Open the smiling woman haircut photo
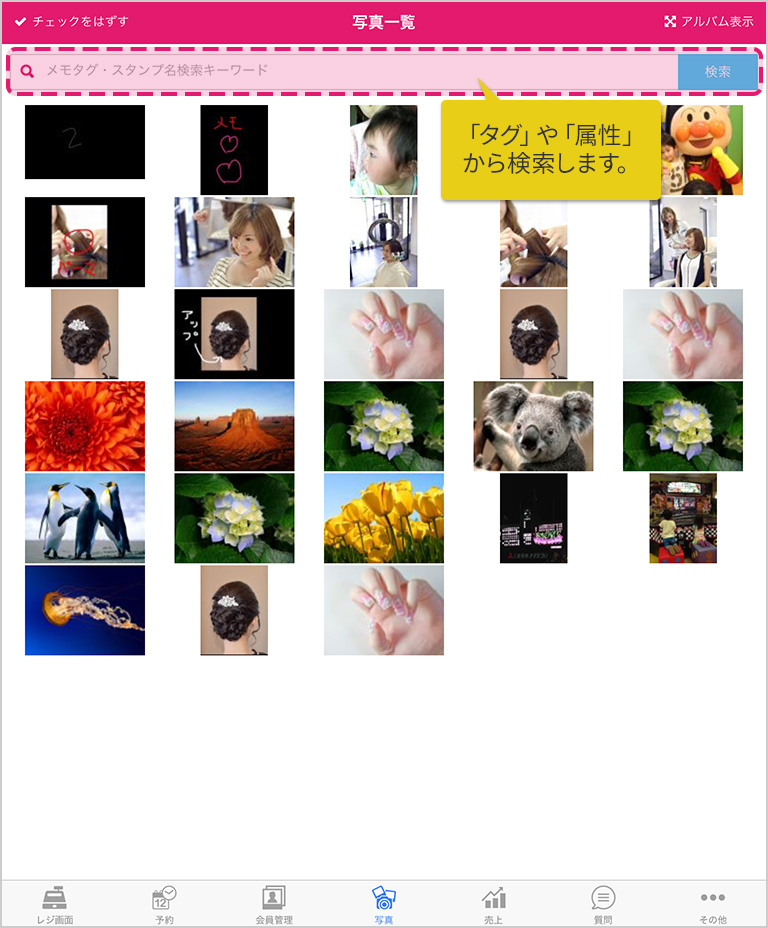This screenshot has height=928, width=768. coord(234,242)
